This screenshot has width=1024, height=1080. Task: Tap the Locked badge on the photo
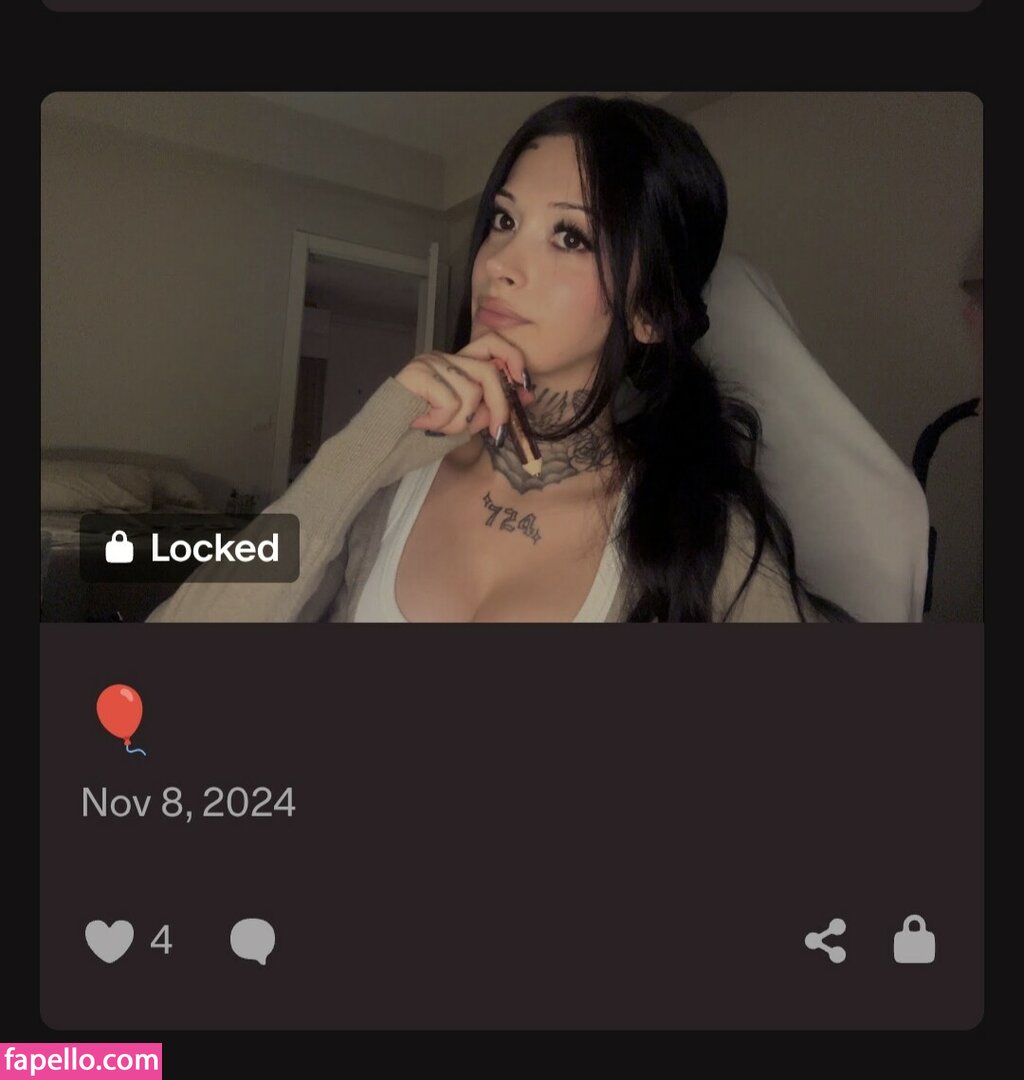[190, 548]
